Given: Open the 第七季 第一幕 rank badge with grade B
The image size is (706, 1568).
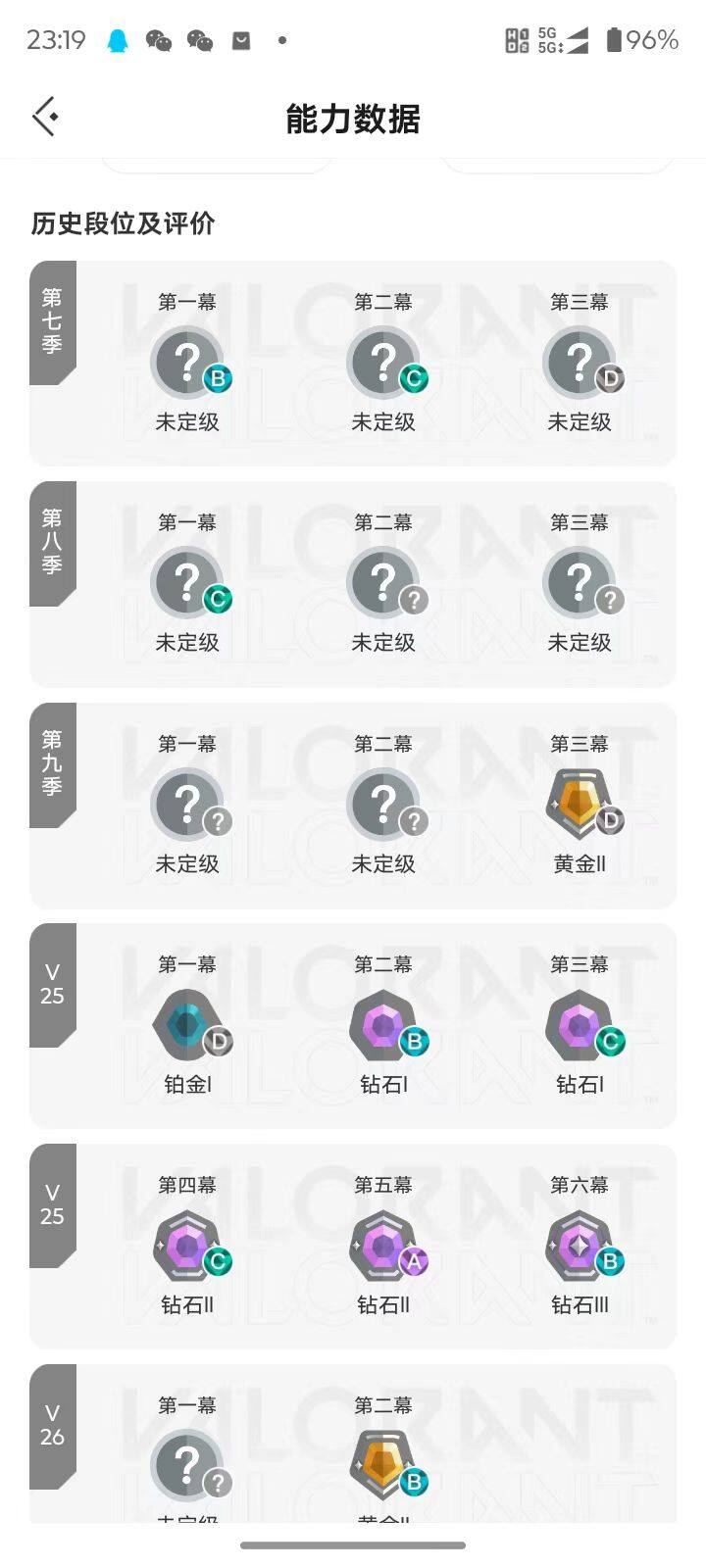Looking at the screenshot, I should point(188,361).
